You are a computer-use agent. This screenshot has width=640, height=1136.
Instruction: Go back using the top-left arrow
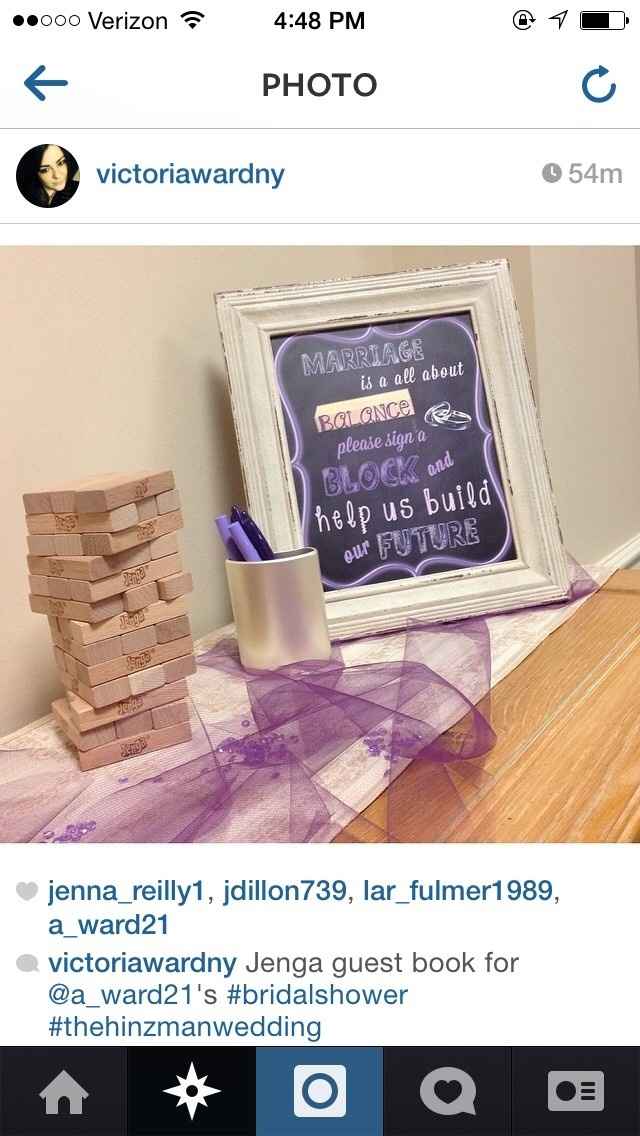coord(45,85)
